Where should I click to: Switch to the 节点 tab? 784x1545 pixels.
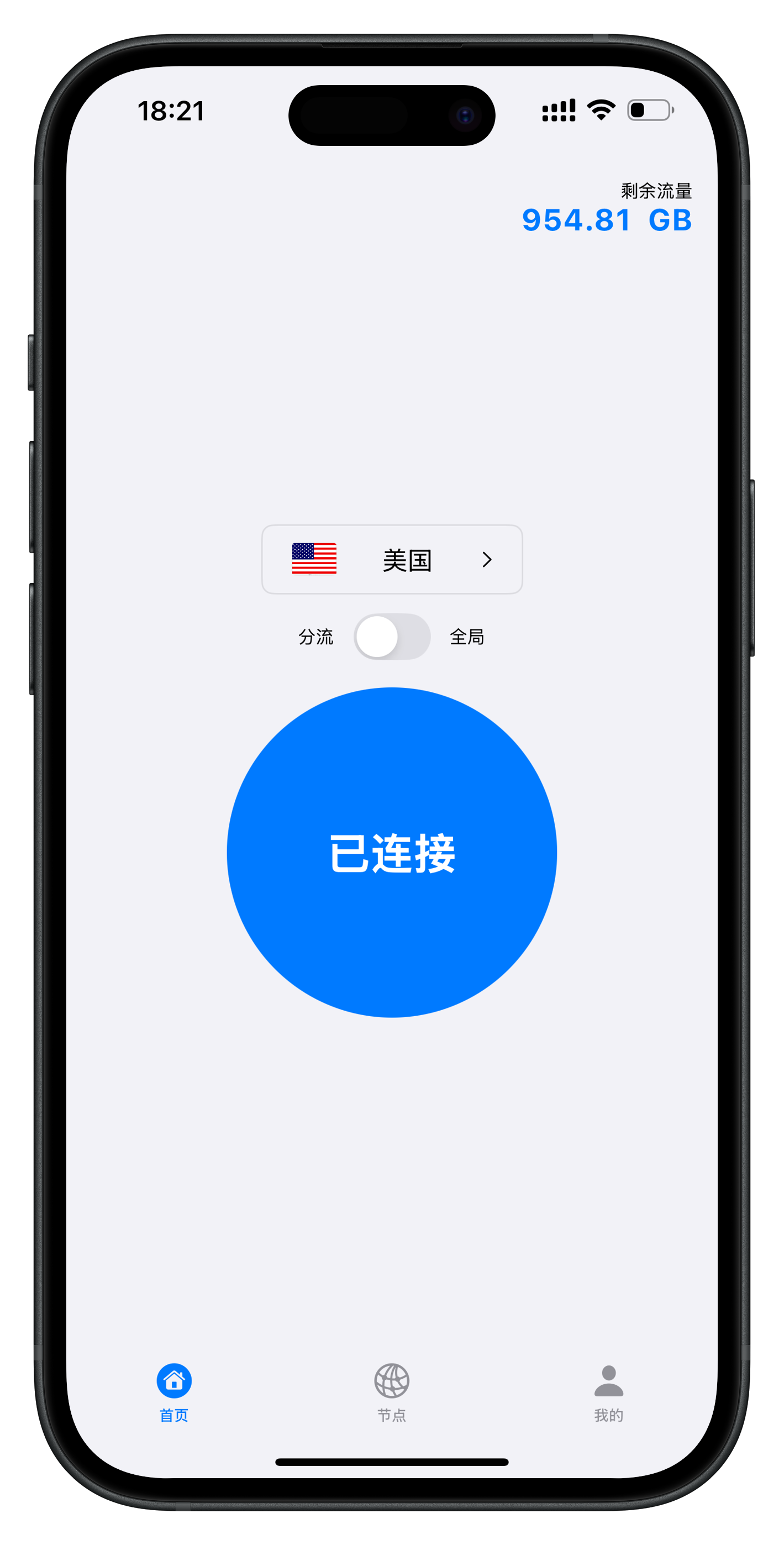[x=392, y=1392]
